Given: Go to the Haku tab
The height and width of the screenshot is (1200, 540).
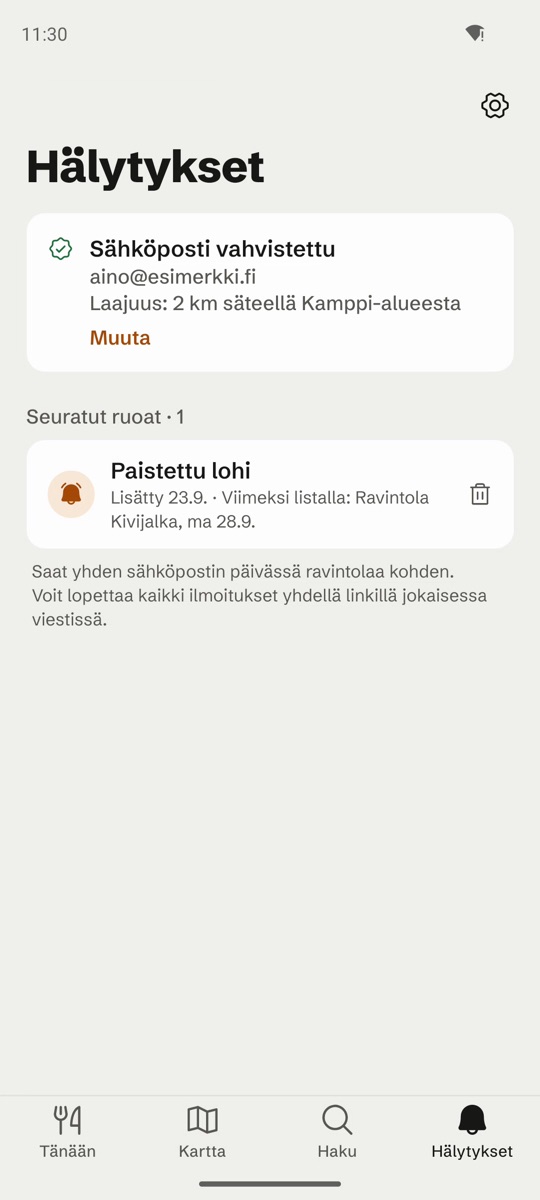Looking at the screenshot, I should 337,1131.
